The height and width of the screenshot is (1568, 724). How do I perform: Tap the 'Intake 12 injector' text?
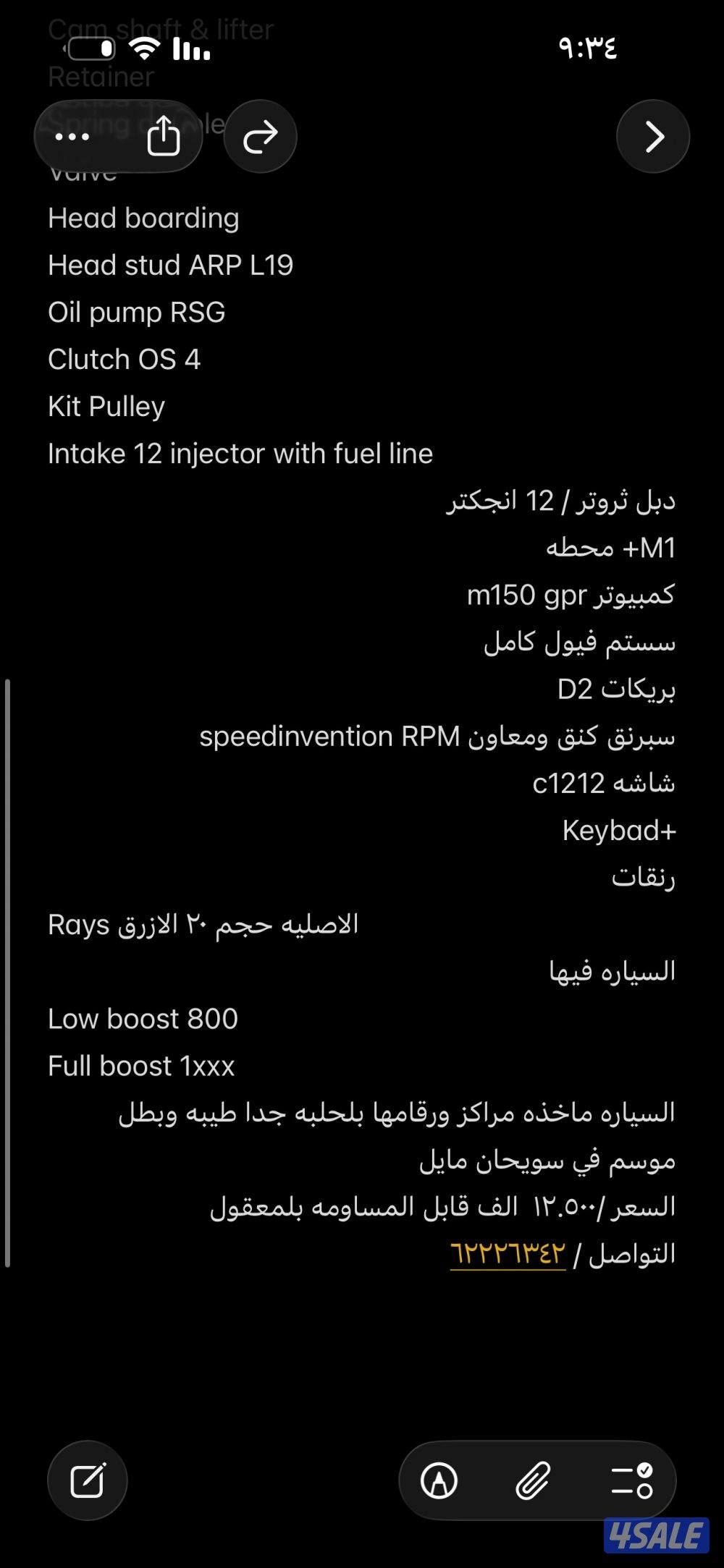(x=240, y=453)
